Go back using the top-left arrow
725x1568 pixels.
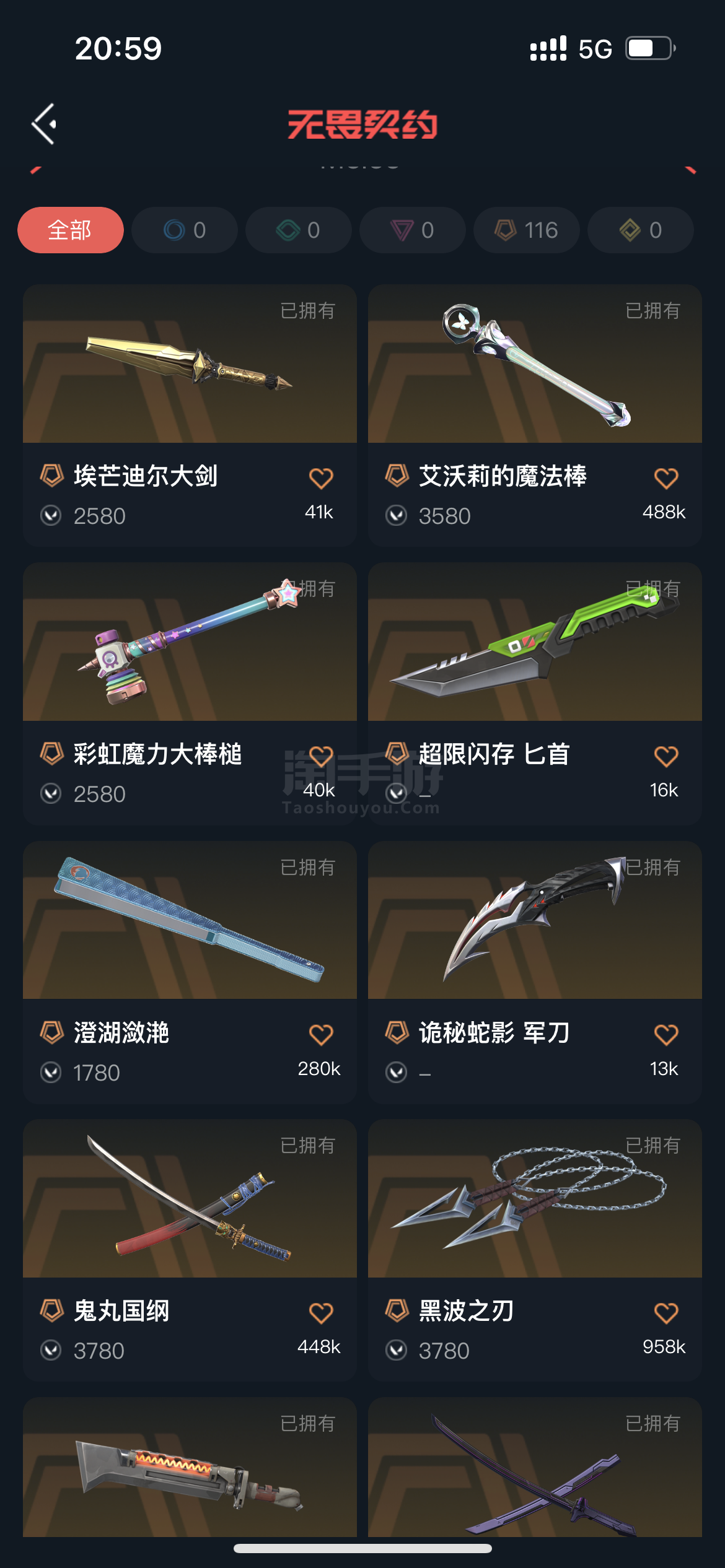45,124
